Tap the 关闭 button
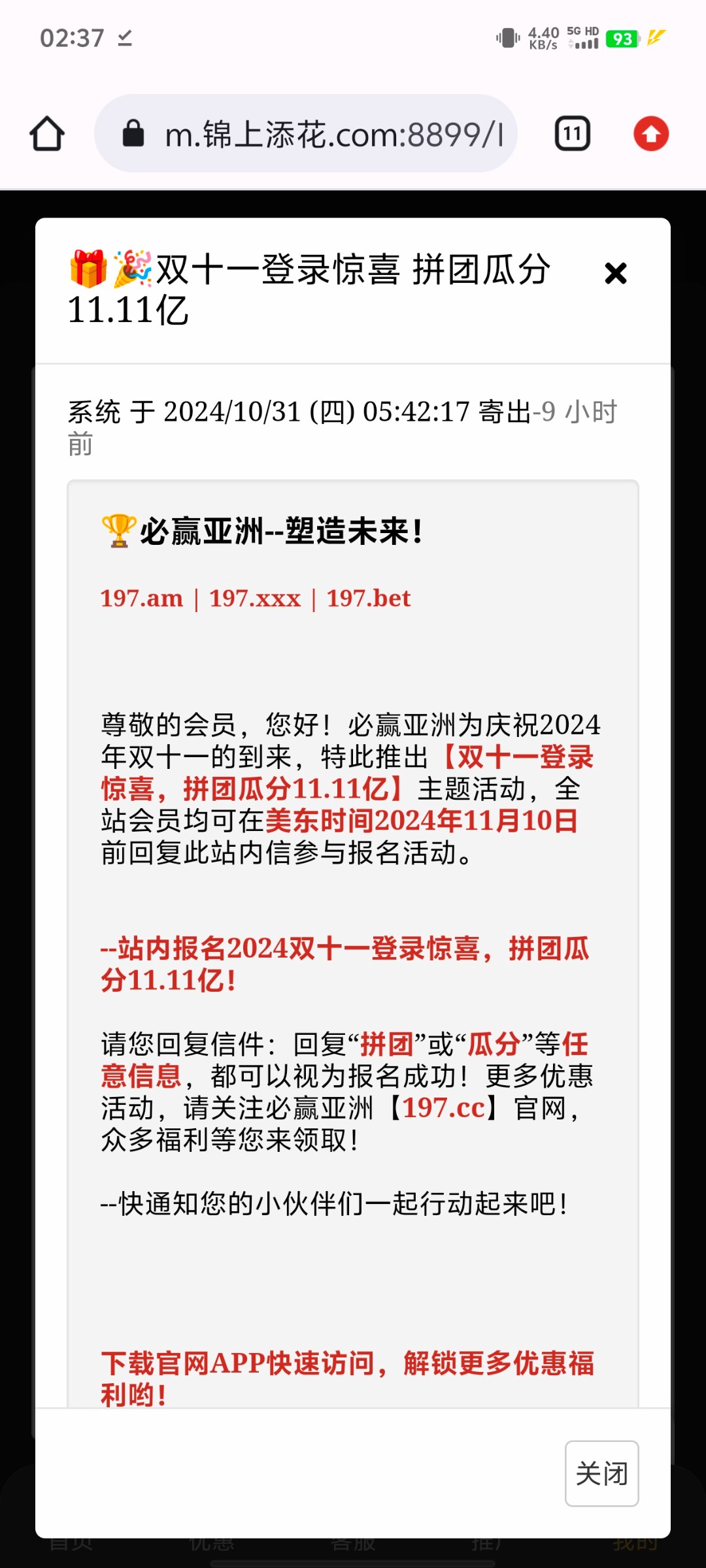This screenshot has width=706, height=1568. click(601, 1473)
